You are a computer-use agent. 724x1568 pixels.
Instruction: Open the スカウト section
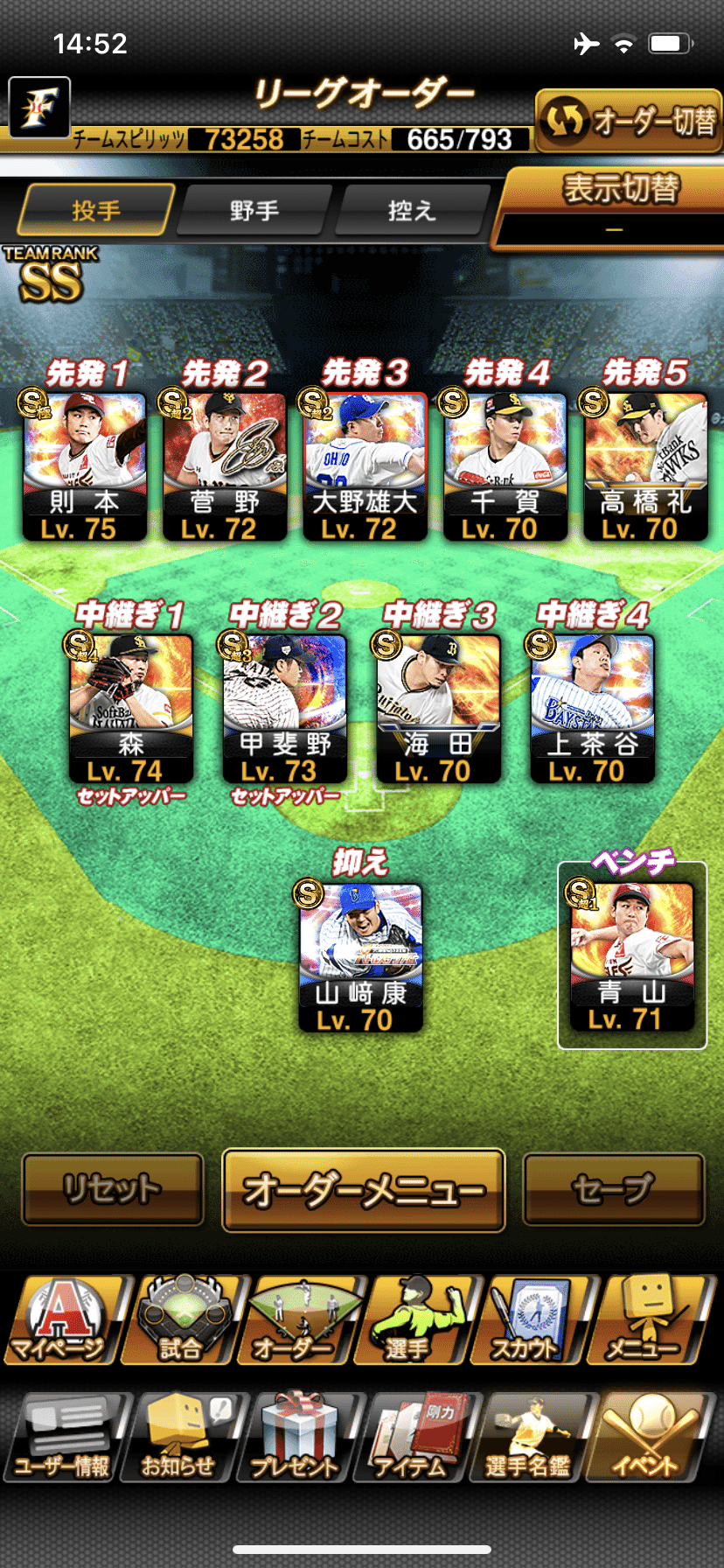click(525, 1321)
